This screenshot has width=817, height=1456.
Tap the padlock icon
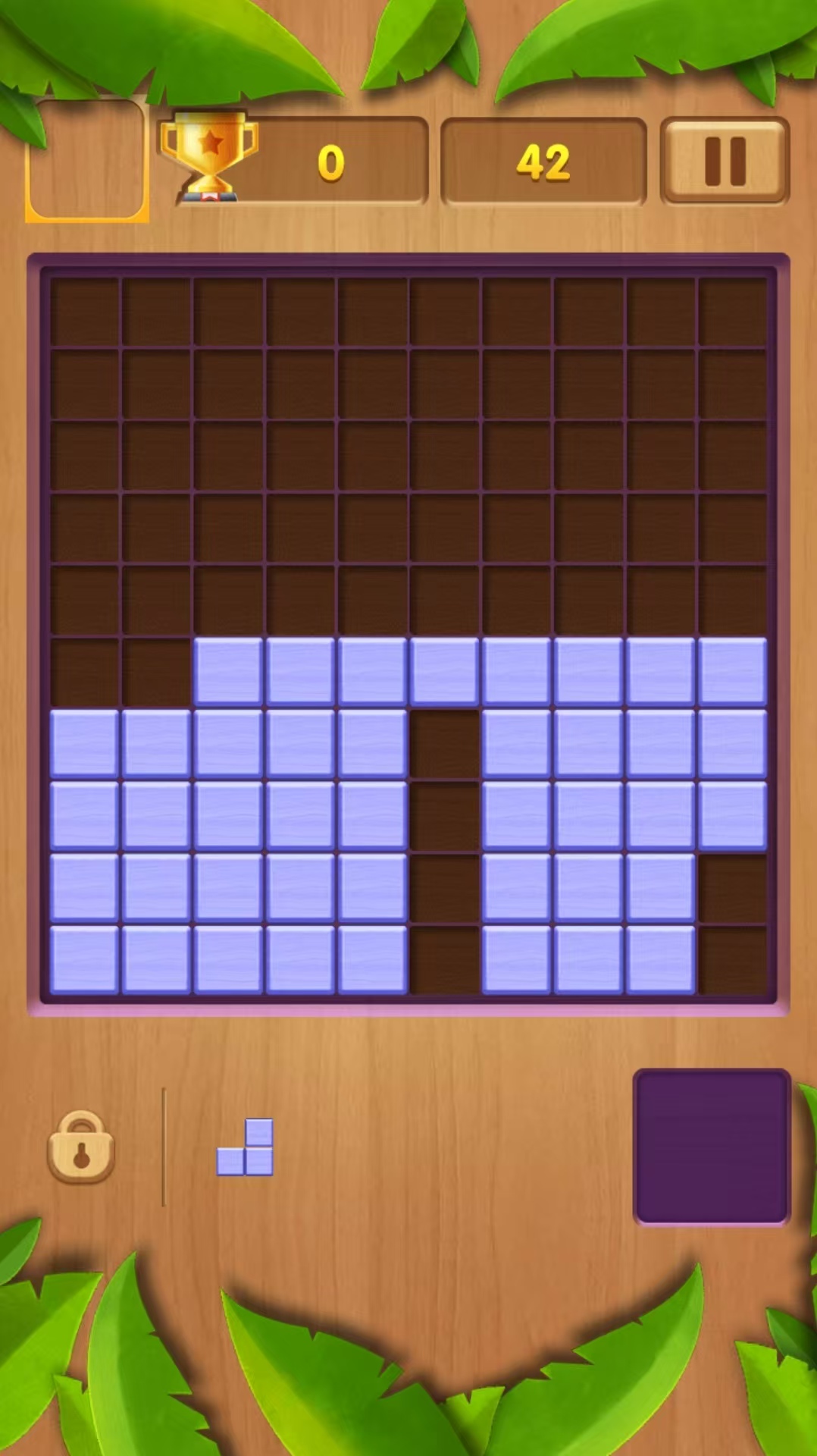(81, 1147)
